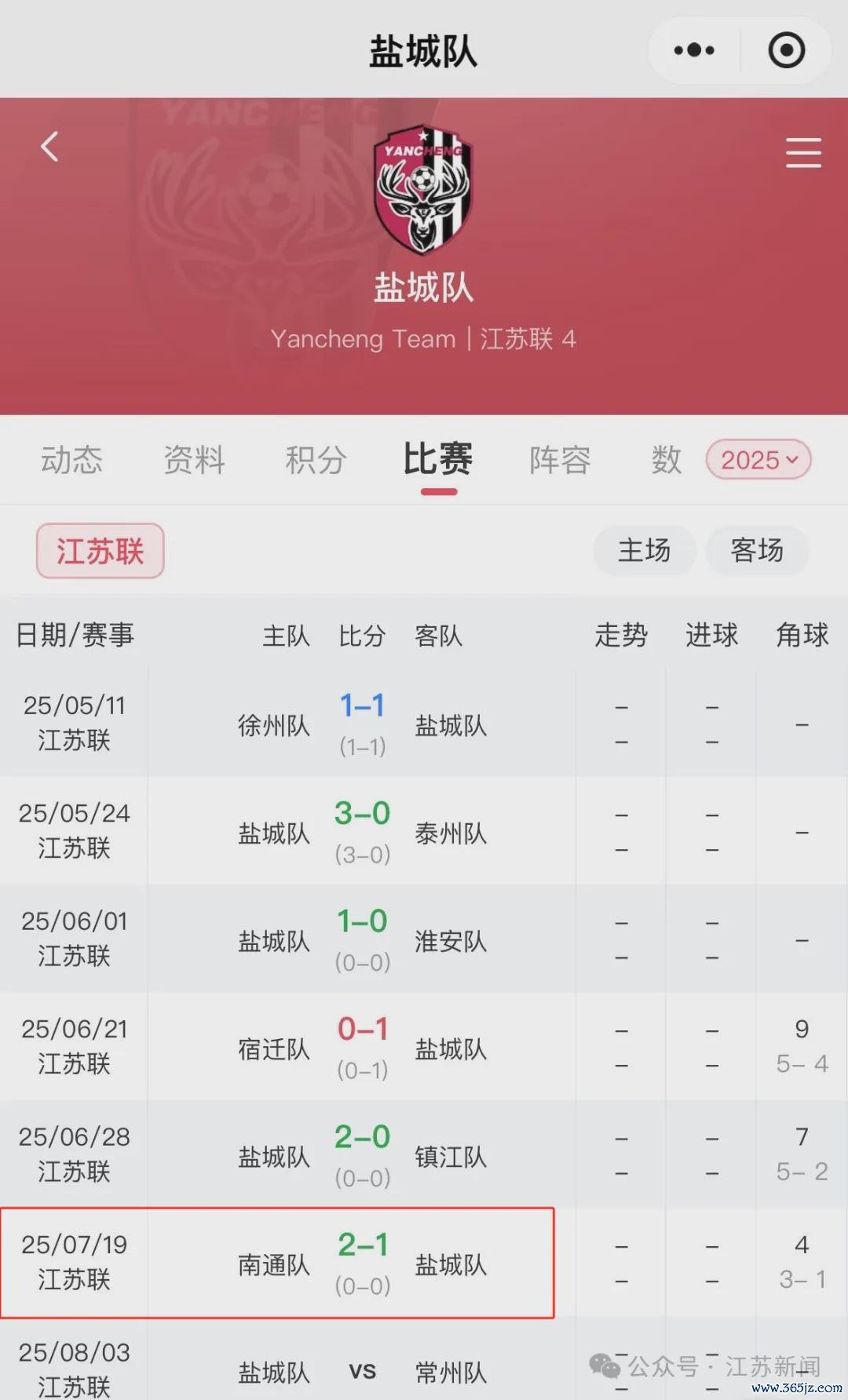This screenshot has width=848, height=1400.
Task: Go back using the arrow on the banner
Action: point(50,147)
